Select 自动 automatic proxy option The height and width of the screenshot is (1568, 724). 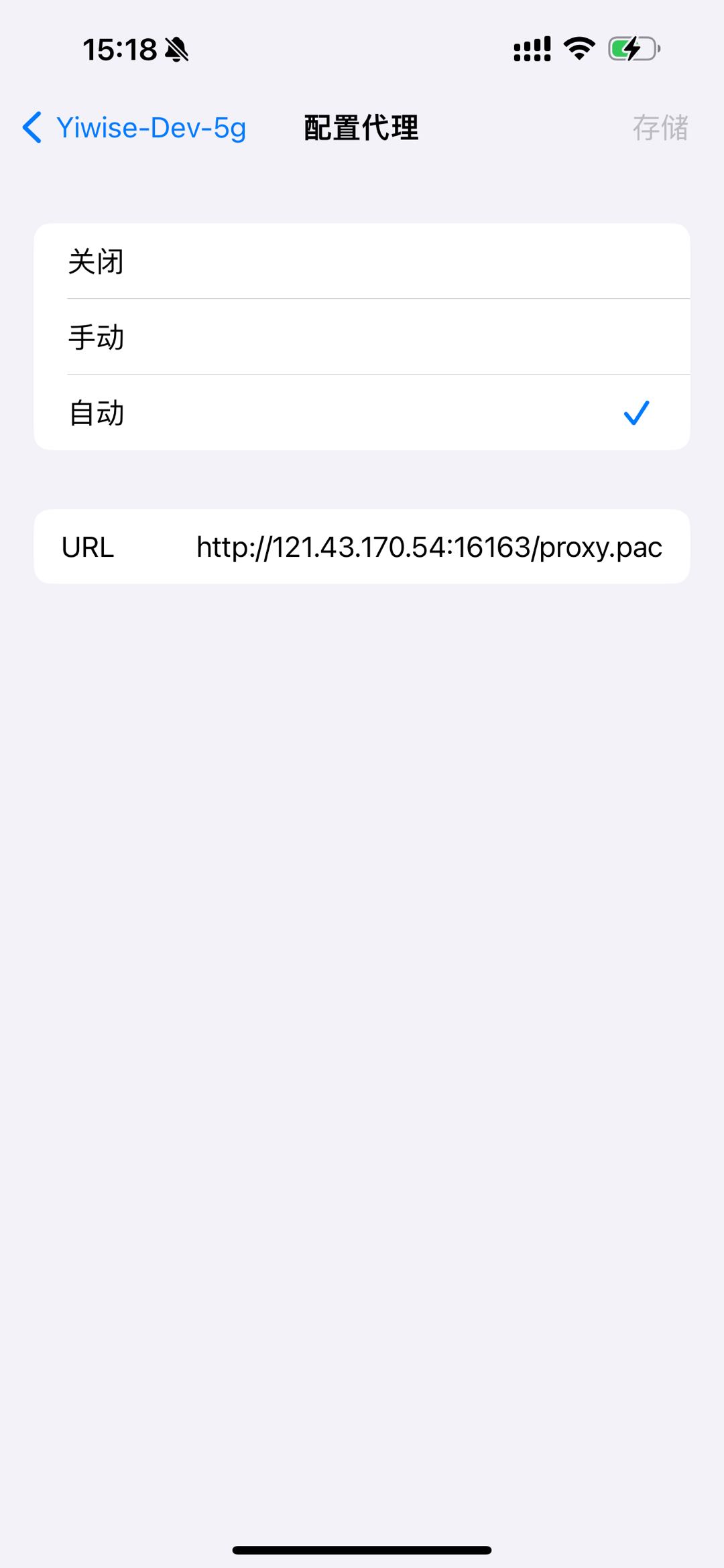[x=362, y=413]
